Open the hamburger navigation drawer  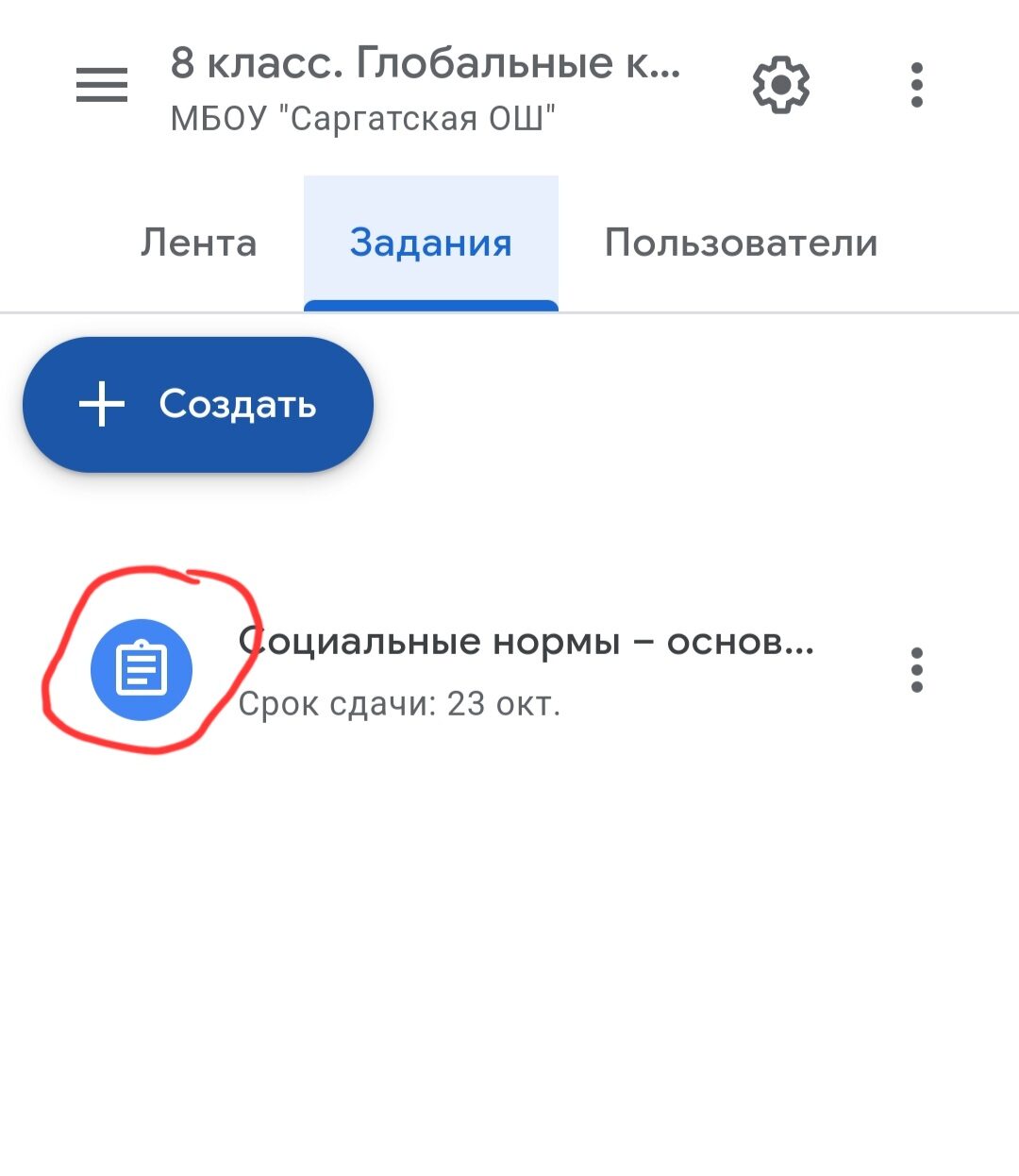(x=102, y=86)
